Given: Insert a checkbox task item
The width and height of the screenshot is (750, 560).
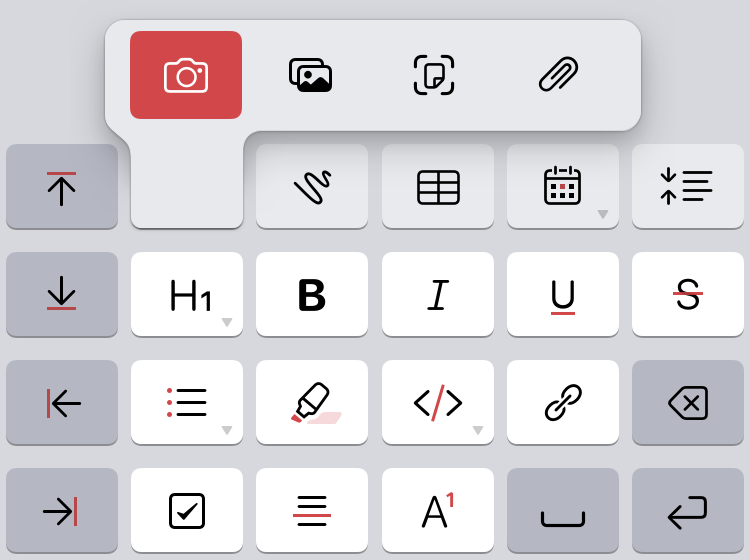Looking at the screenshot, I should coord(187,510).
